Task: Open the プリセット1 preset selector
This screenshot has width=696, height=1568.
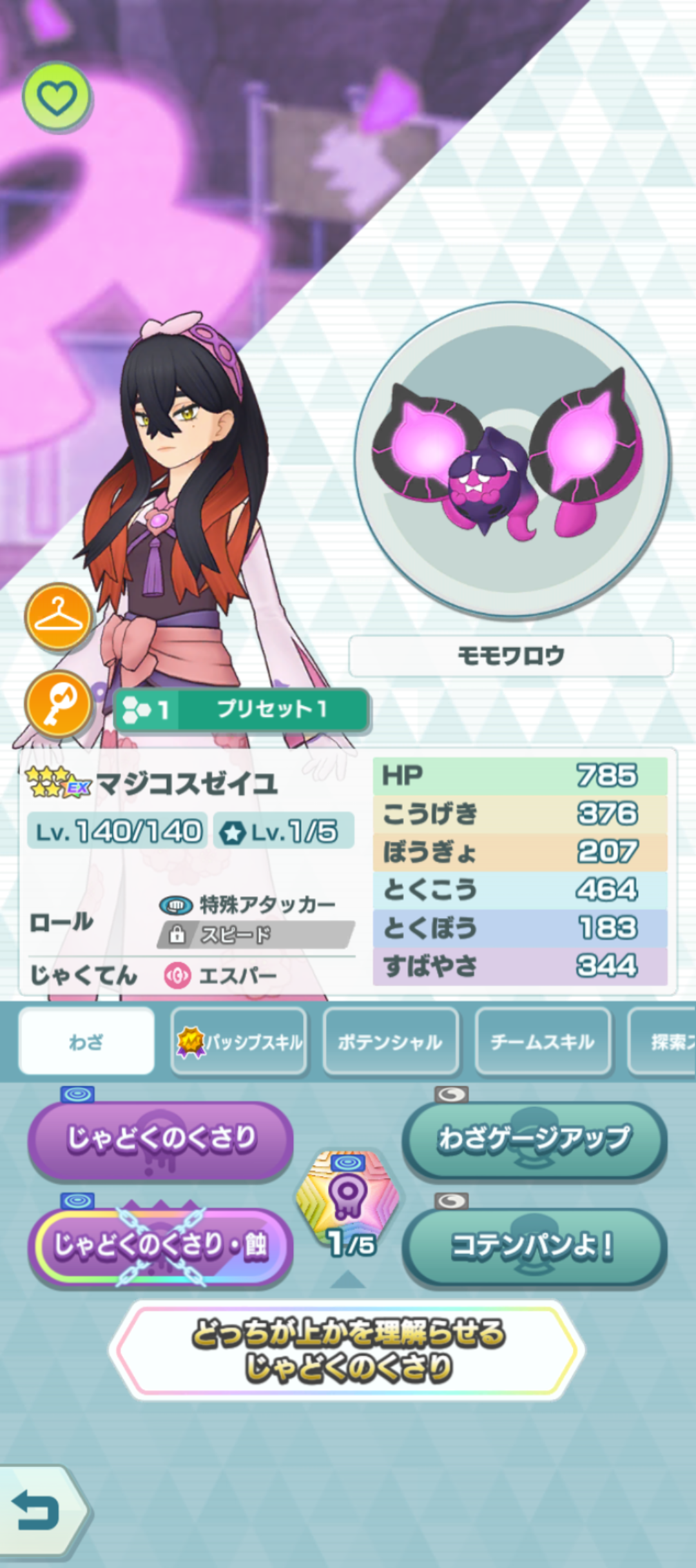Action: click(x=242, y=709)
